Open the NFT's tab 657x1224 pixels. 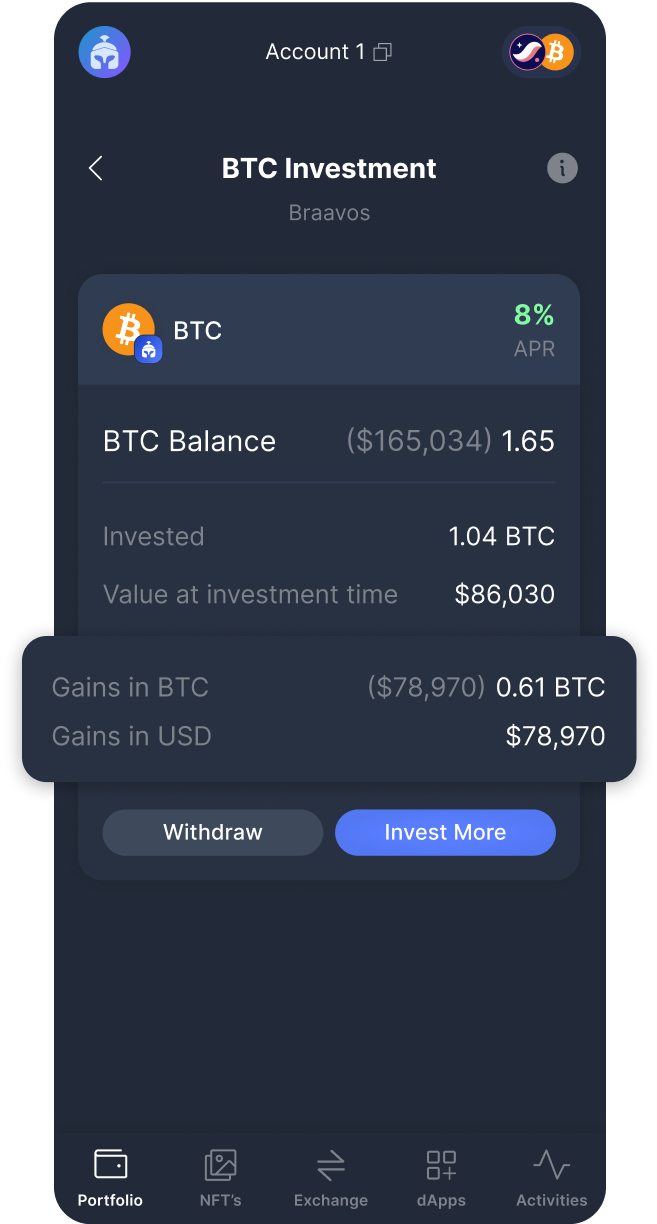click(220, 1178)
